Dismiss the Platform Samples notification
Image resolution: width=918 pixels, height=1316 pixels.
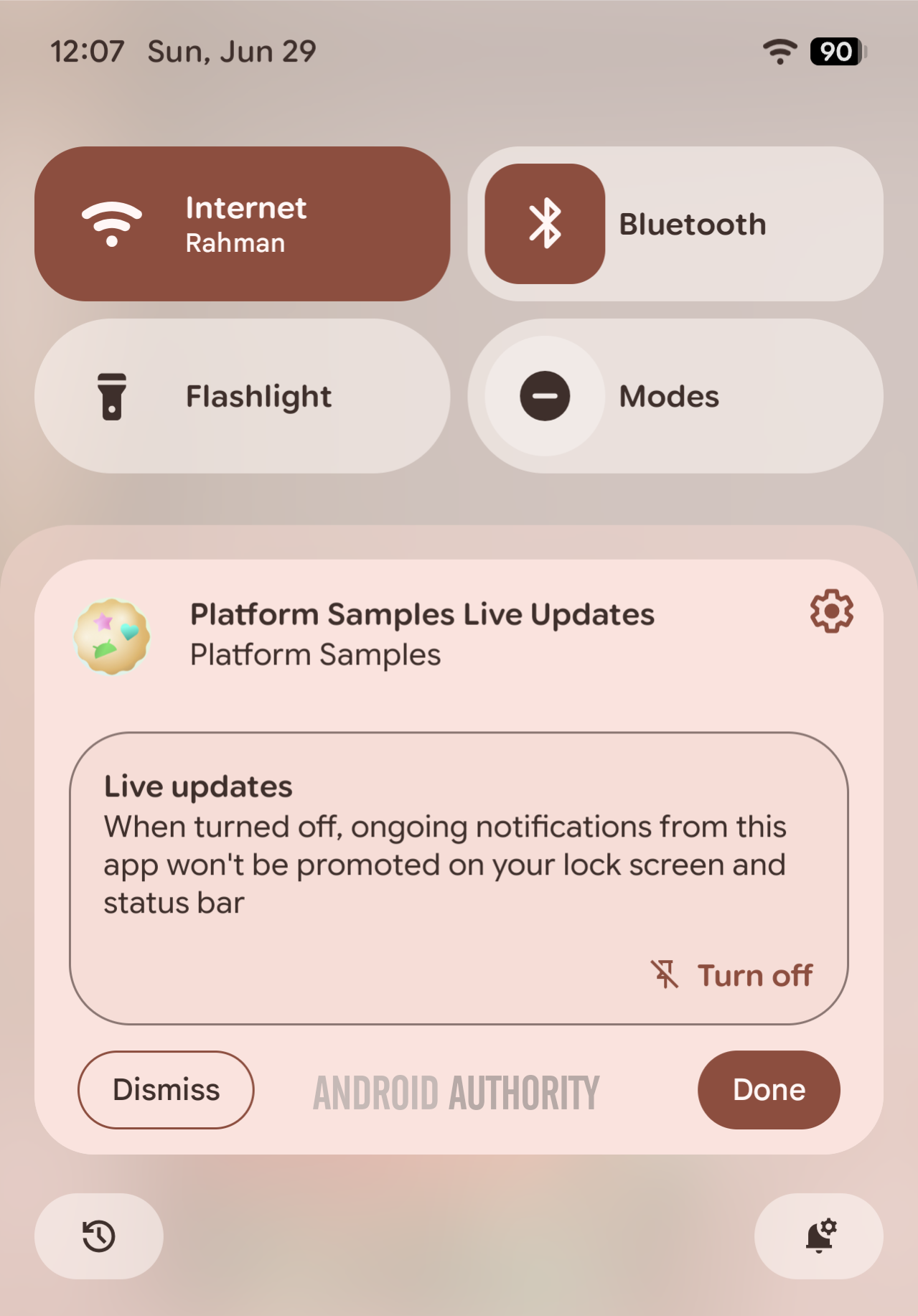tap(166, 1089)
